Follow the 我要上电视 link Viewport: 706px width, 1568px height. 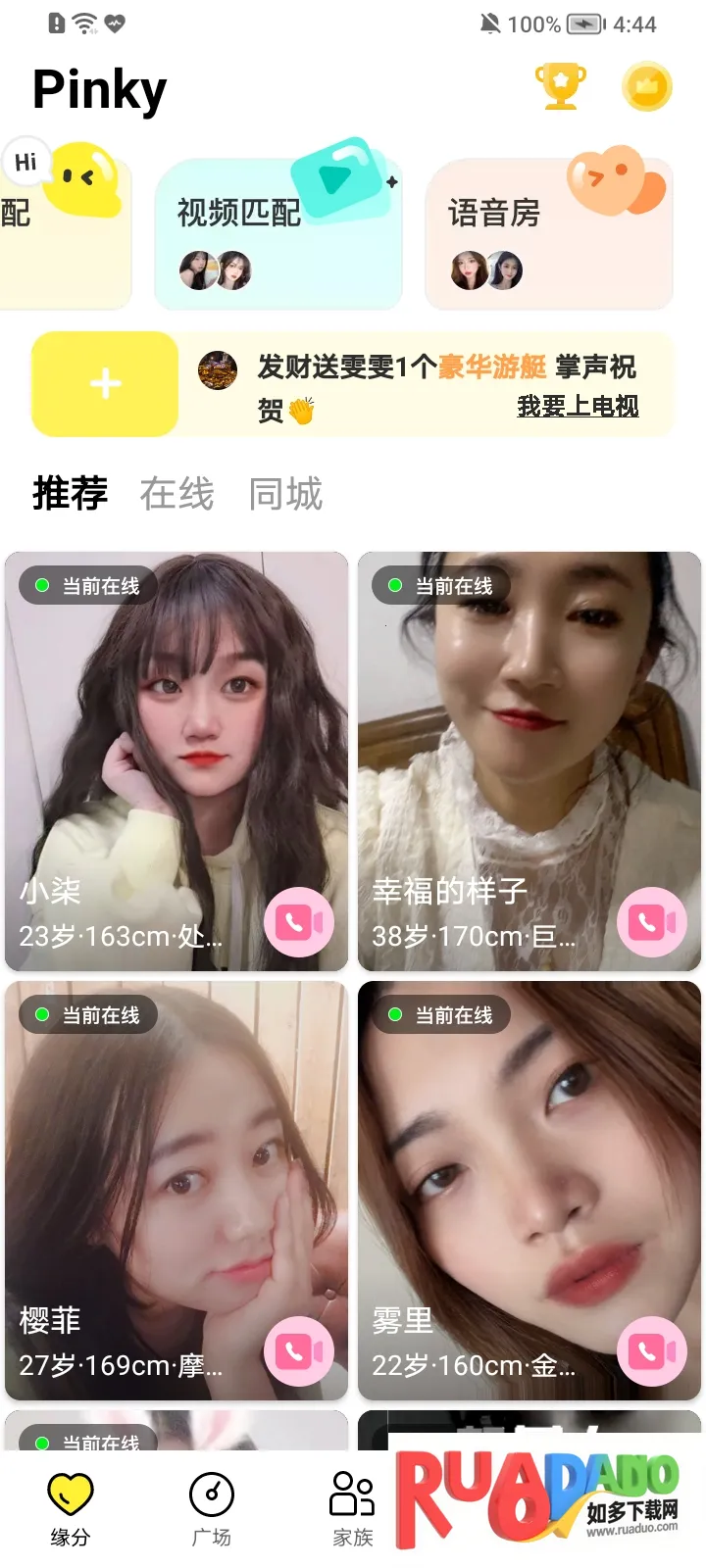click(578, 406)
